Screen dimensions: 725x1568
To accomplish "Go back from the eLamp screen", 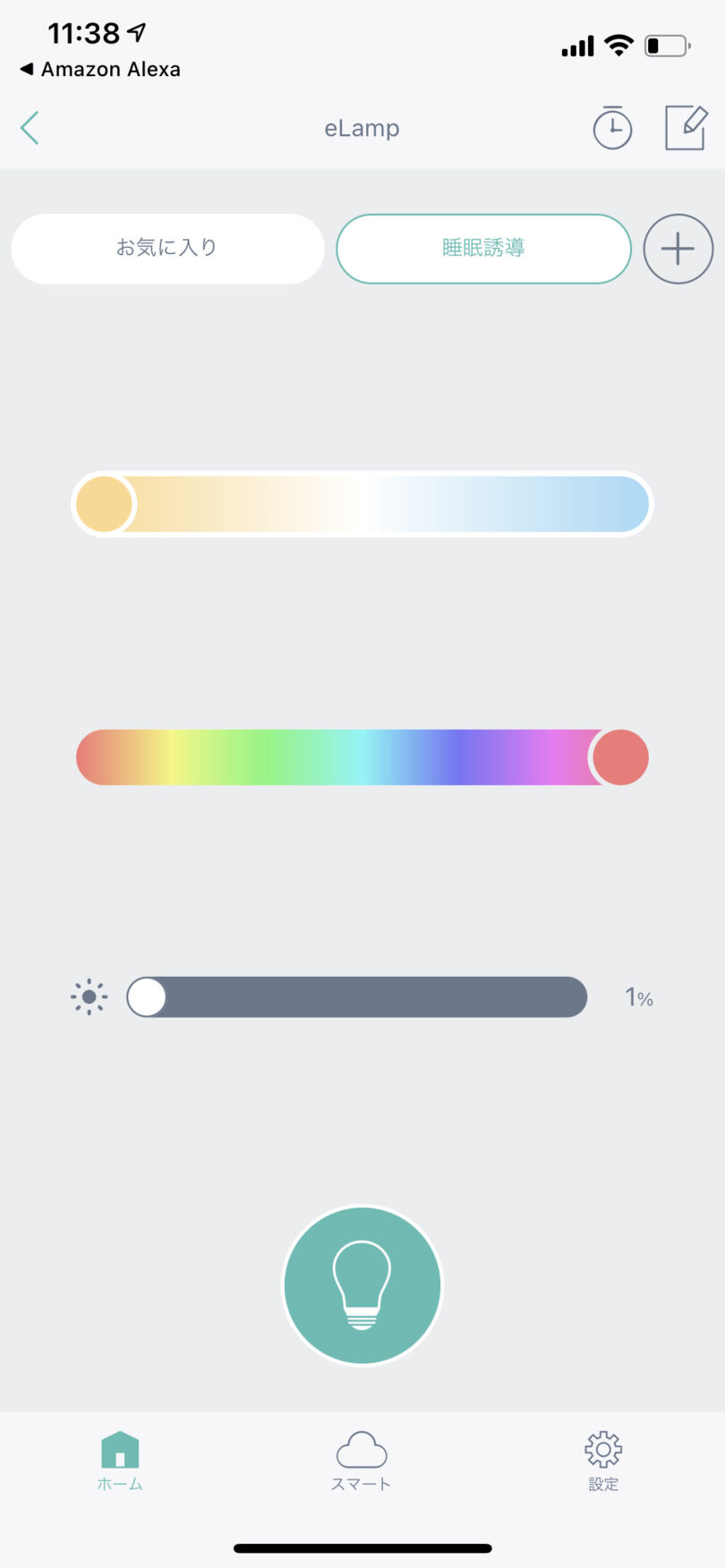I will point(30,128).
